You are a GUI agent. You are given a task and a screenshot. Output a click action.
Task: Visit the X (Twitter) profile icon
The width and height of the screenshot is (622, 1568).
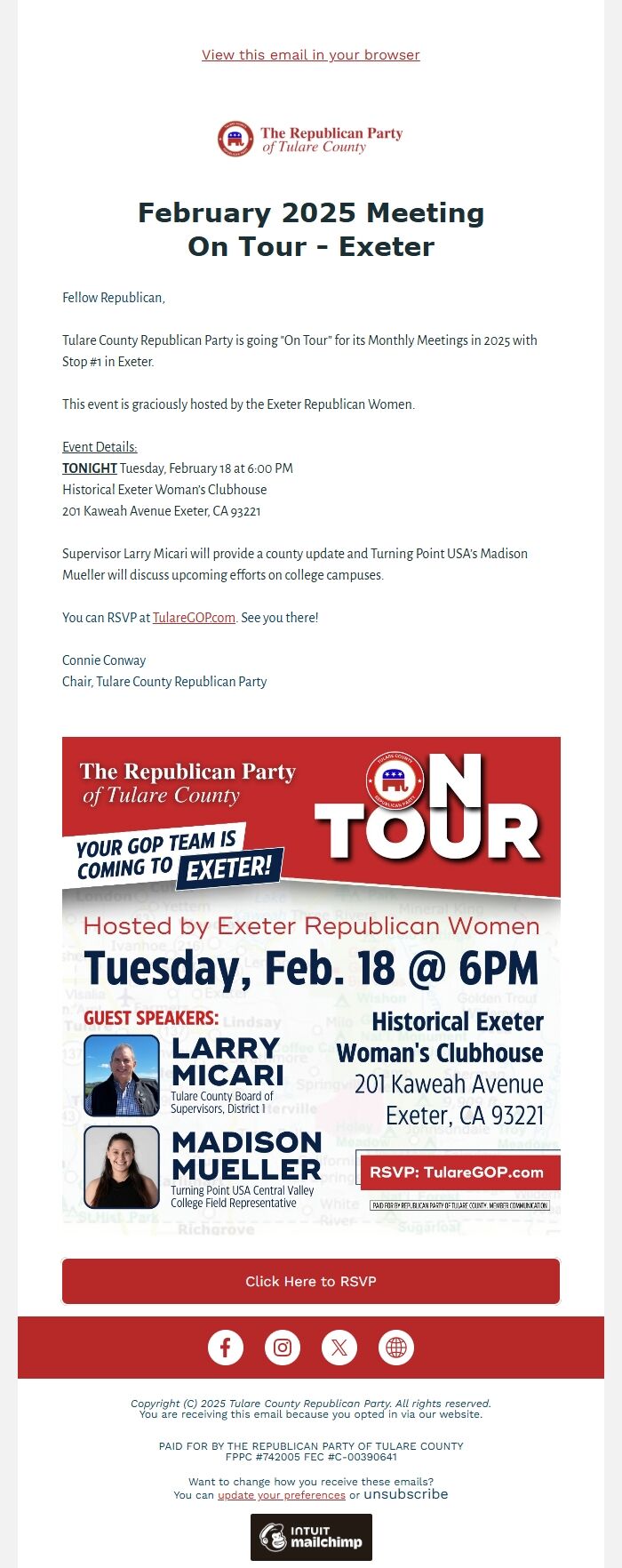(x=339, y=1348)
